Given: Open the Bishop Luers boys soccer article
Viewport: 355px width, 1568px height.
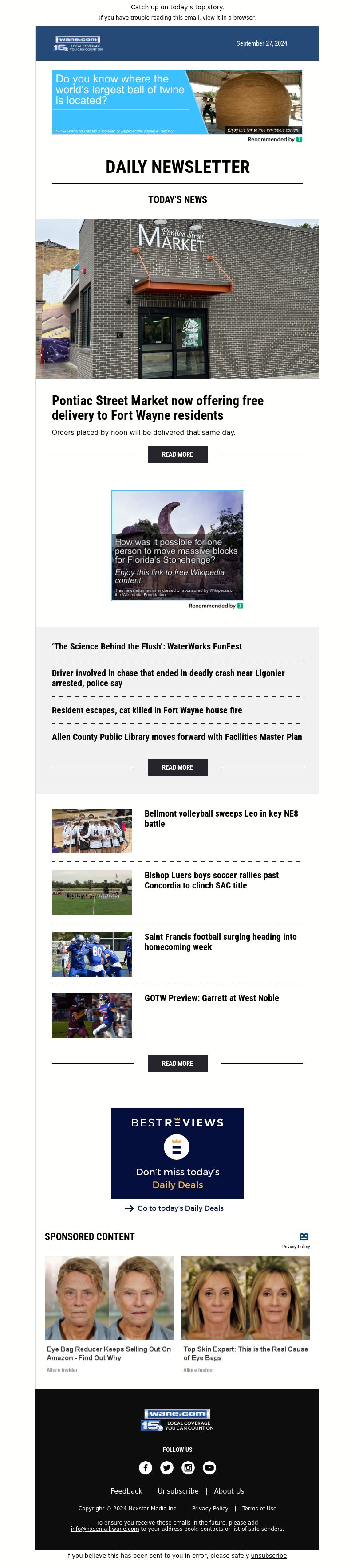Looking at the screenshot, I should 211,880.
